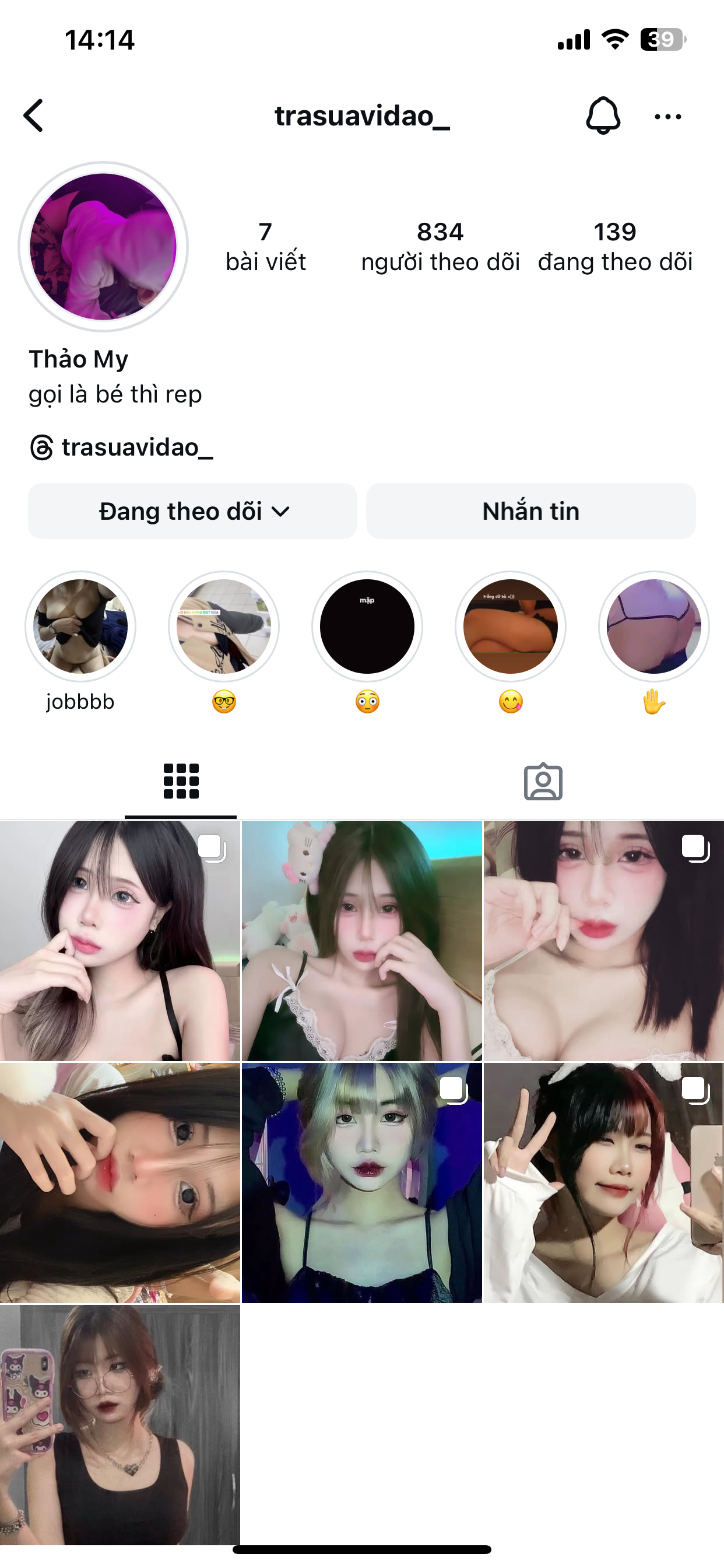Switch to the tagged photos tab
724x1568 pixels.
click(x=543, y=781)
